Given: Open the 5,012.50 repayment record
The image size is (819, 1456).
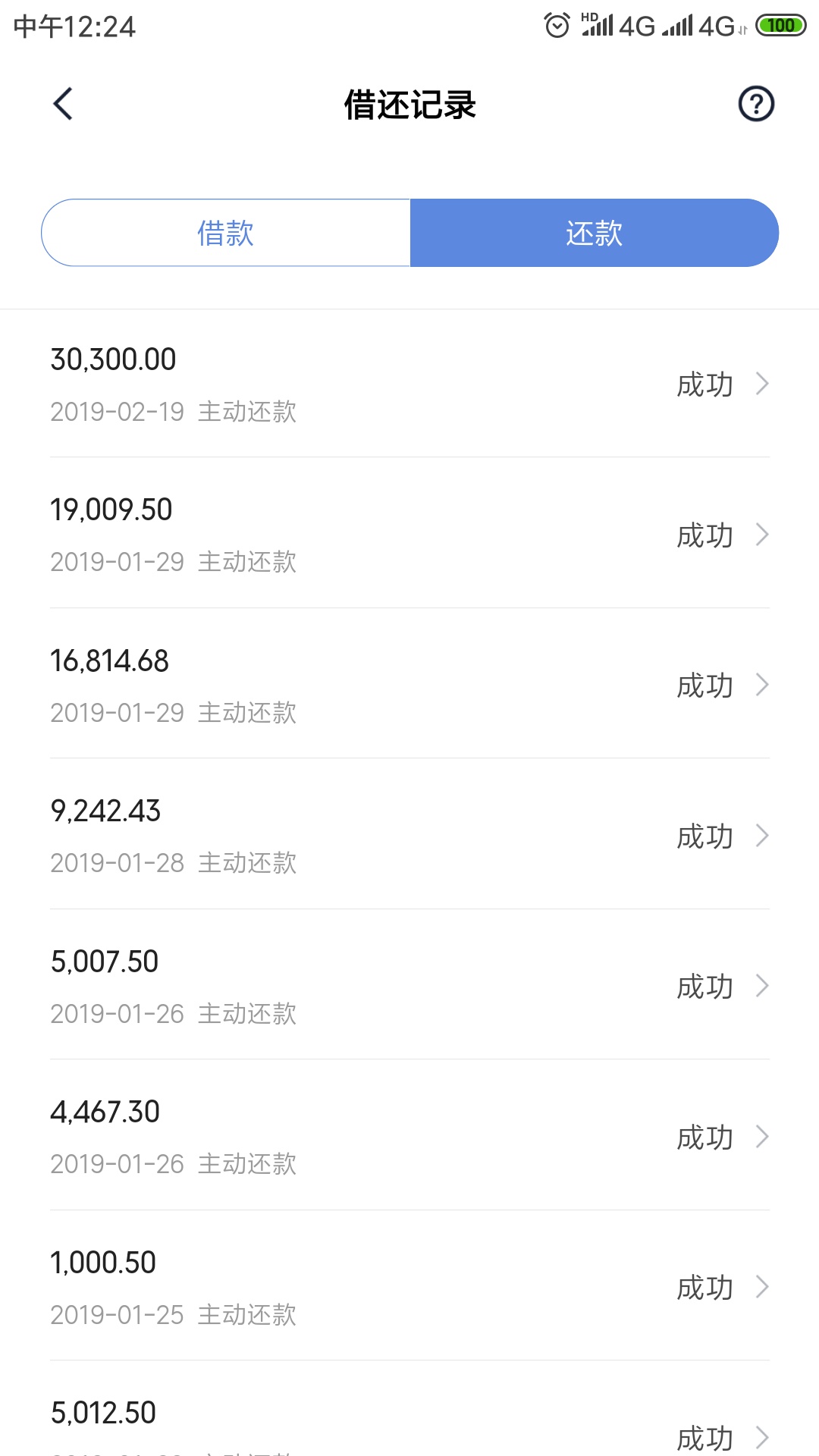Looking at the screenshot, I should [x=409, y=1409].
